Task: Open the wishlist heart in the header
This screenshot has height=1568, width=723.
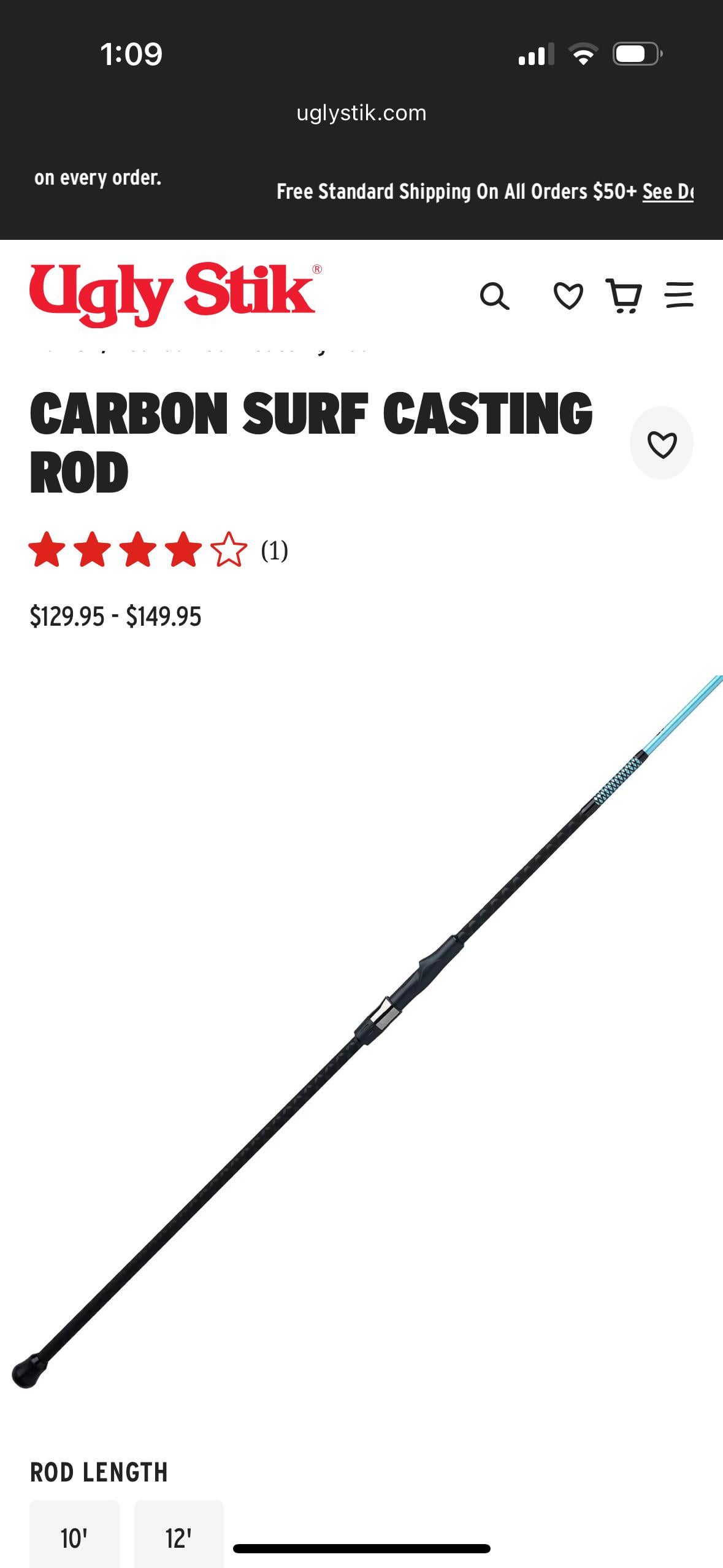Action: click(568, 296)
